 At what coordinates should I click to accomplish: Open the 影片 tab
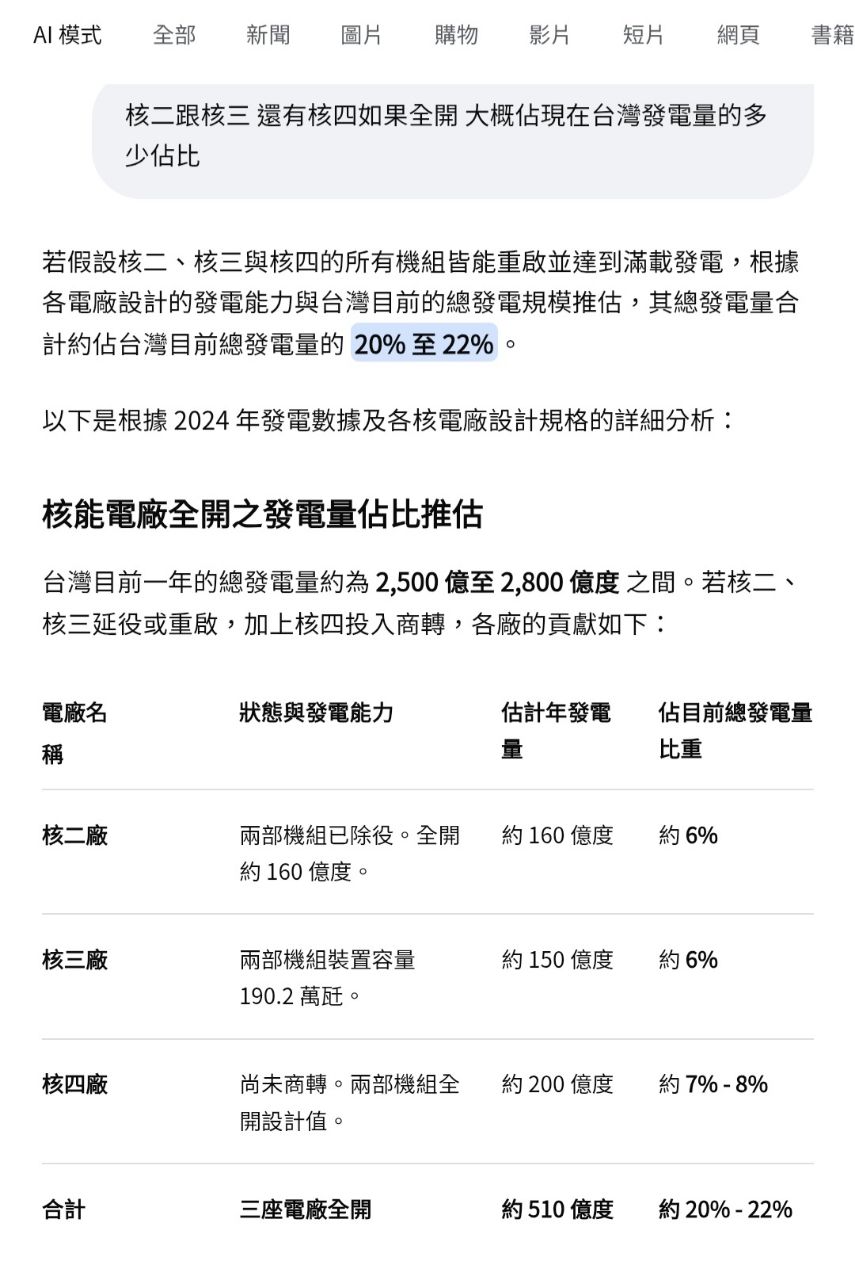(550, 36)
